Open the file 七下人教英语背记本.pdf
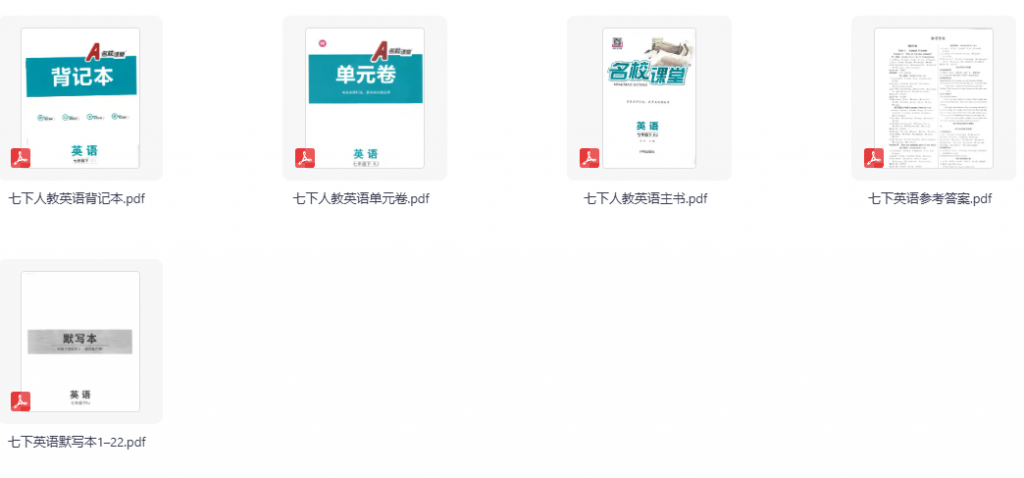Image resolution: width=1024 pixels, height=478 pixels. click(x=81, y=98)
